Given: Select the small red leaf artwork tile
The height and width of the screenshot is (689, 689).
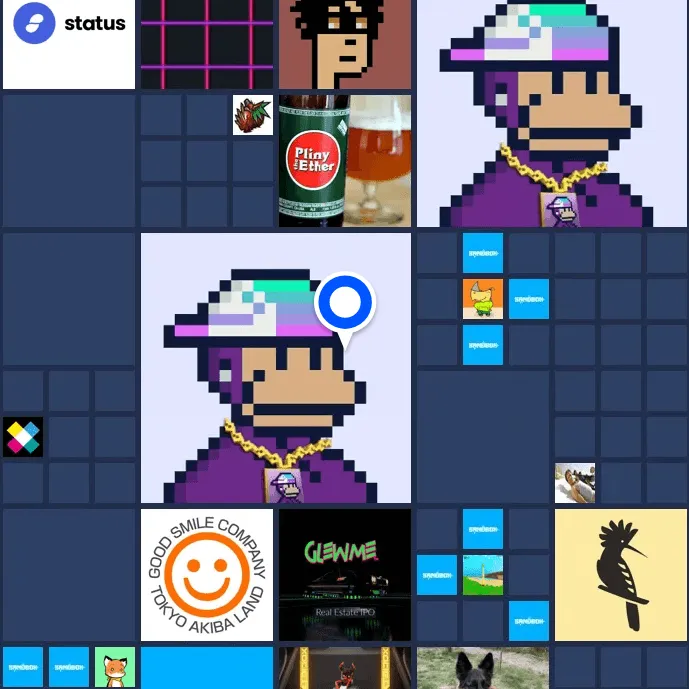Looking at the screenshot, I should pyautogui.click(x=253, y=115).
